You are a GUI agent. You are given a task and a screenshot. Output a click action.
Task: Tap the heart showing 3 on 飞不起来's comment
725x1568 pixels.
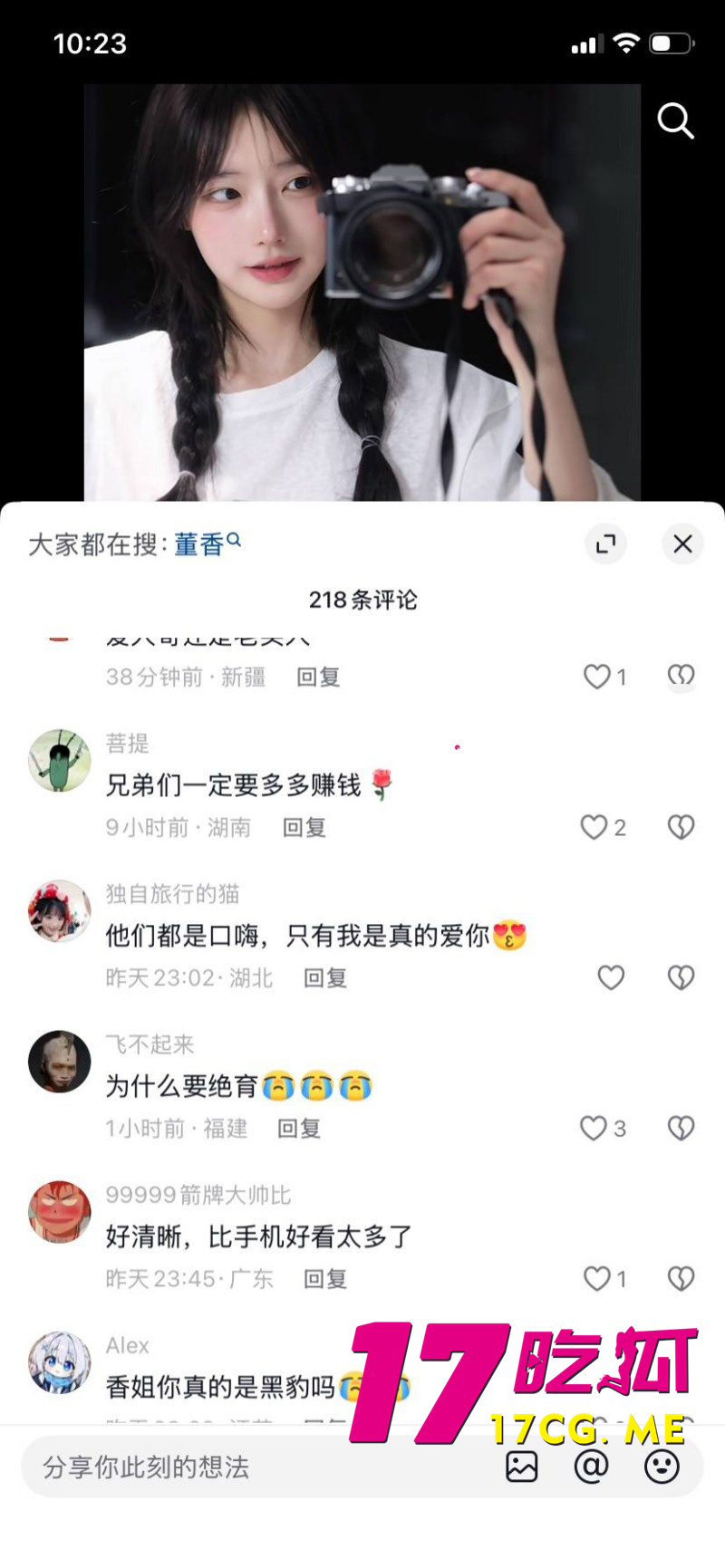pyautogui.click(x=594, y=1128)
